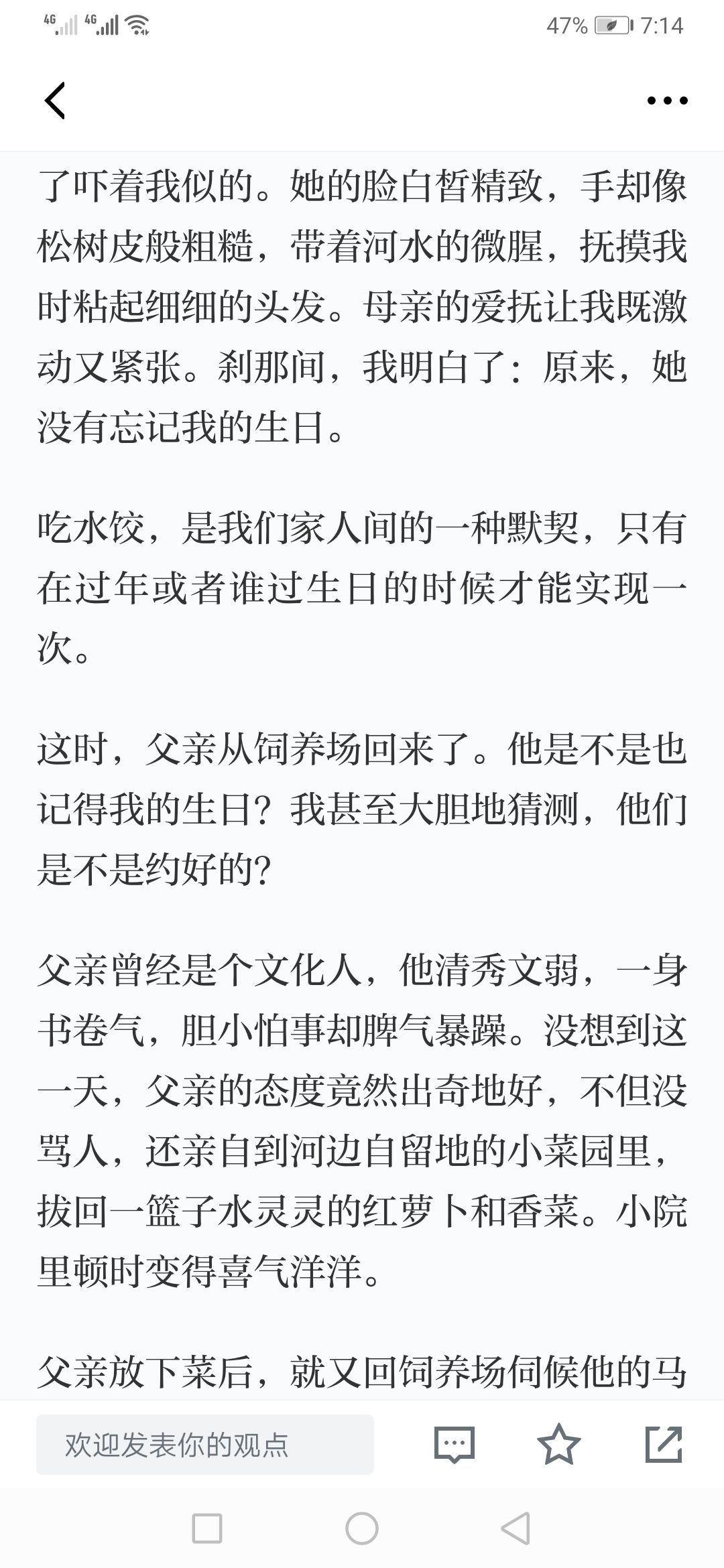Open the three-dot overflow menu
724x1568 pixels.
667,101
